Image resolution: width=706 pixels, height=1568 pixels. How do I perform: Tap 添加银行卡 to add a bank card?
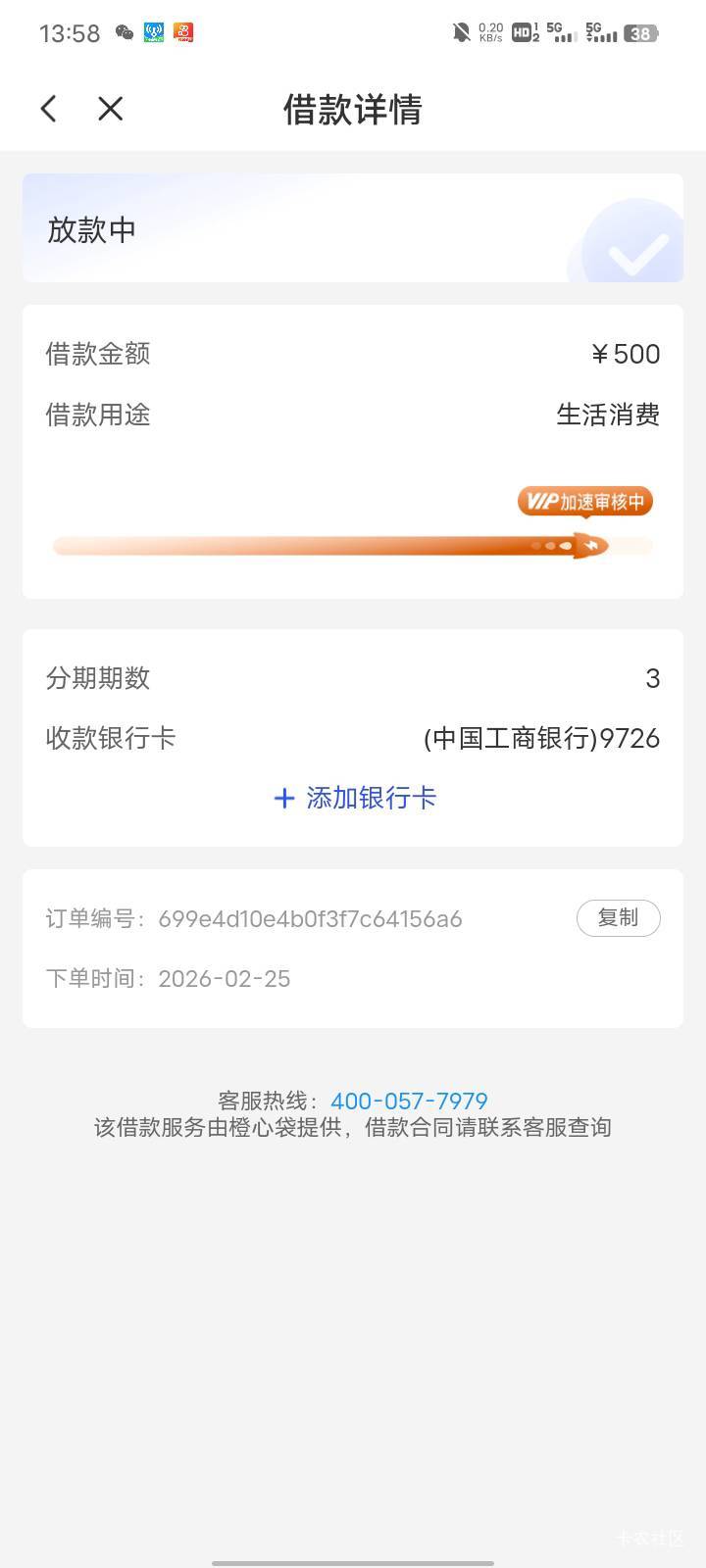click(354, 798)
